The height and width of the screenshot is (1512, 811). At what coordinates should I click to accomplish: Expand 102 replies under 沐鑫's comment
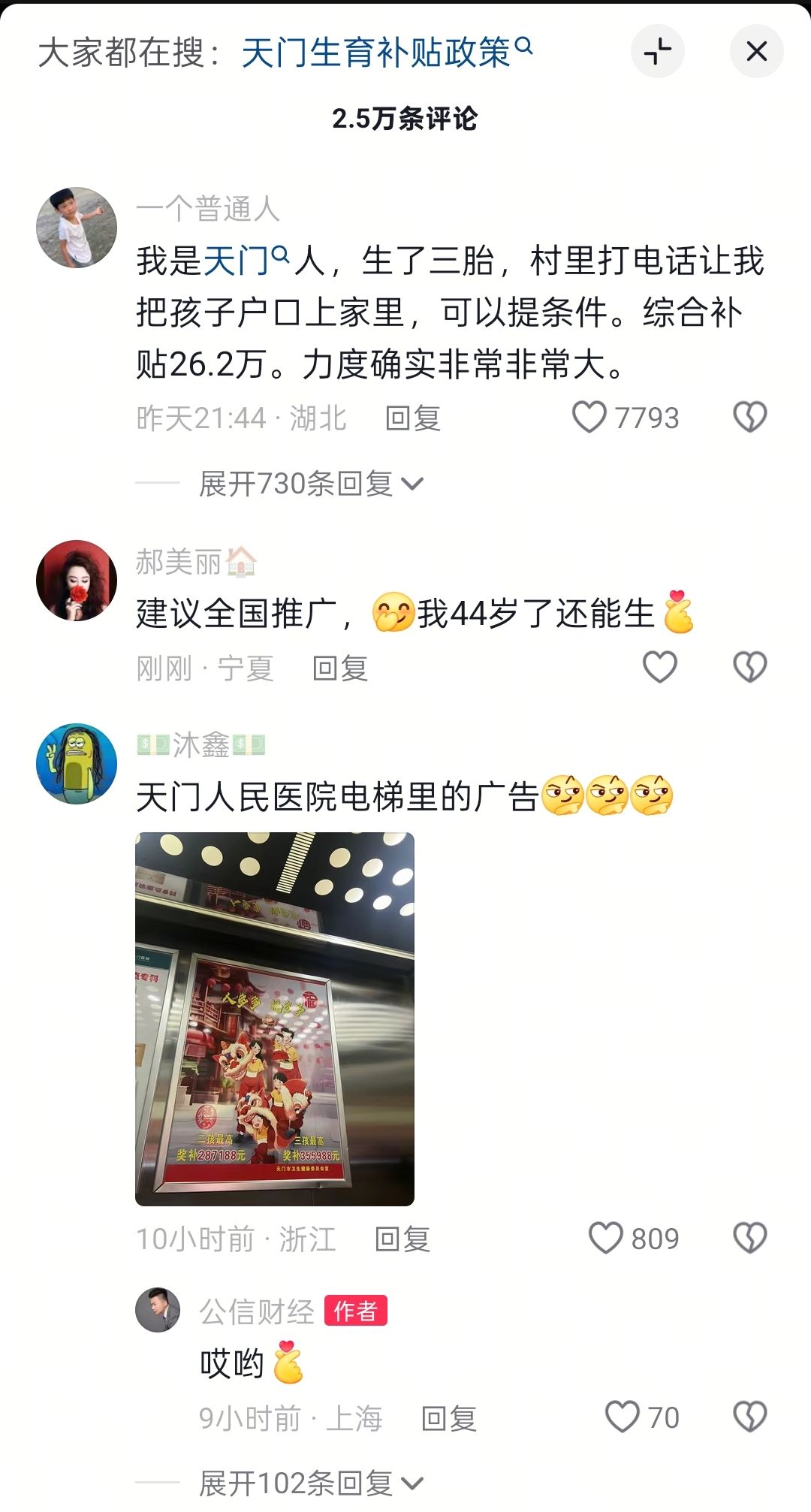pyautogui.click(x=310, y=1483)
